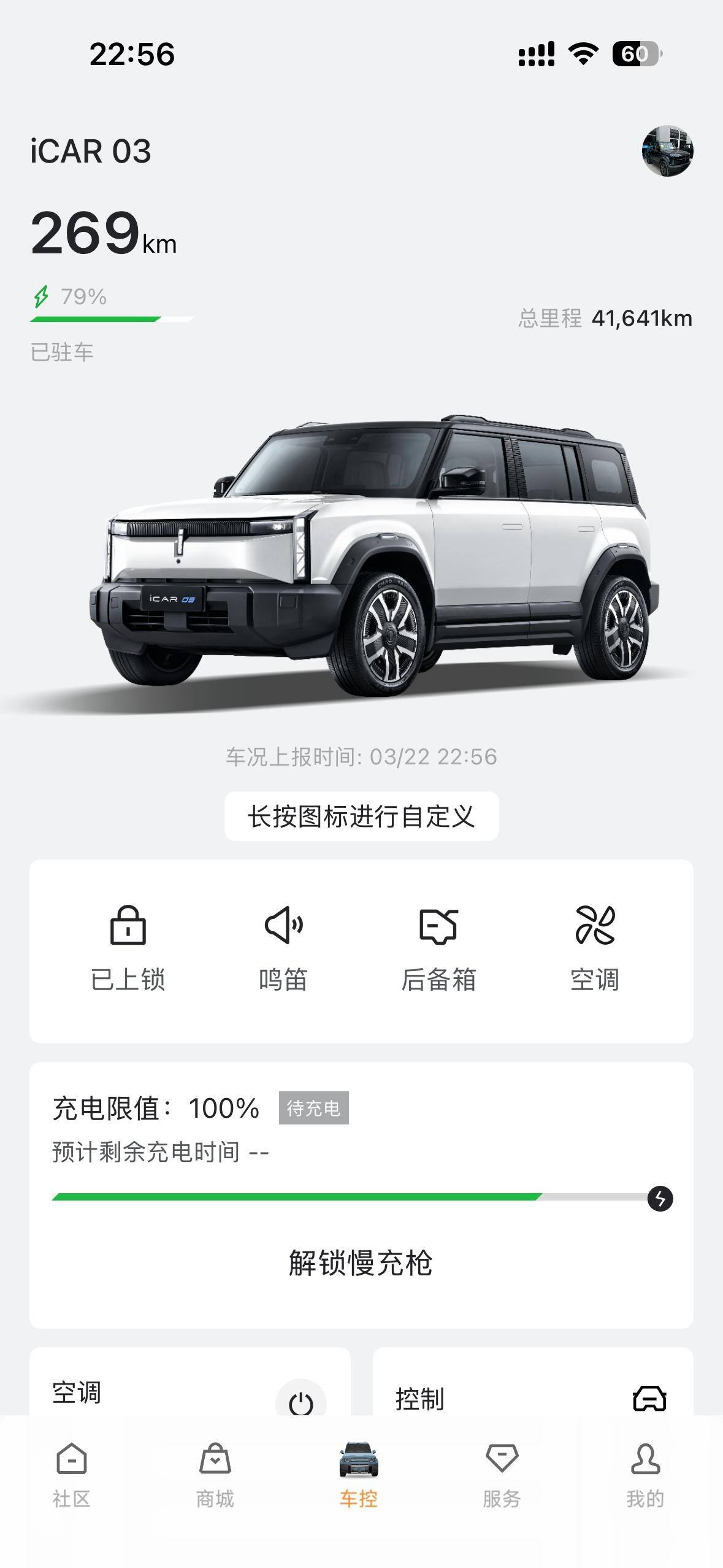Tap the charge limit slider handle
The image size is (723, 1568).
click(x=660, y=1198)
